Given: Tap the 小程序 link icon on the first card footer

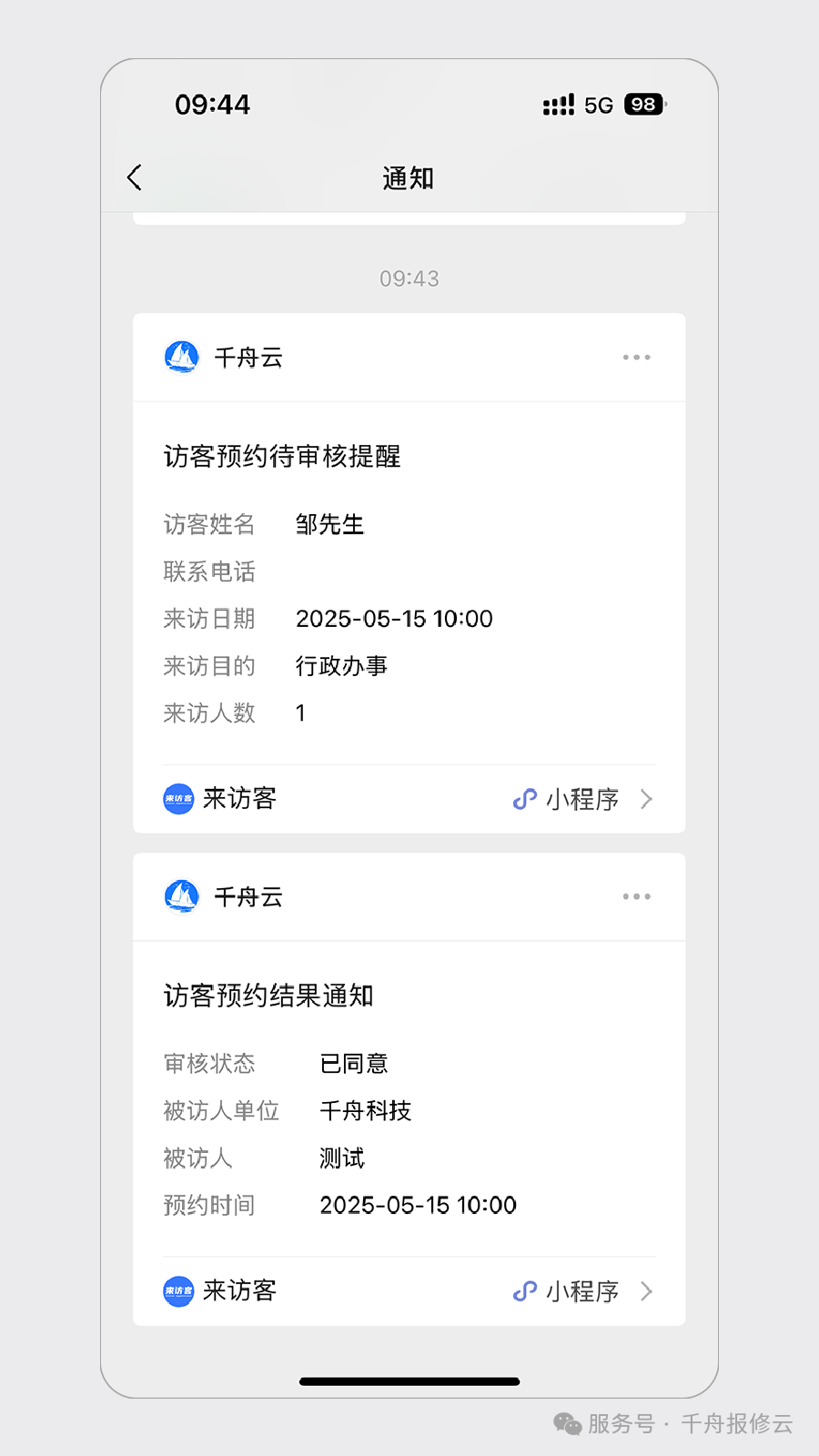Looking at the screenshot, I should coord(524,798).
